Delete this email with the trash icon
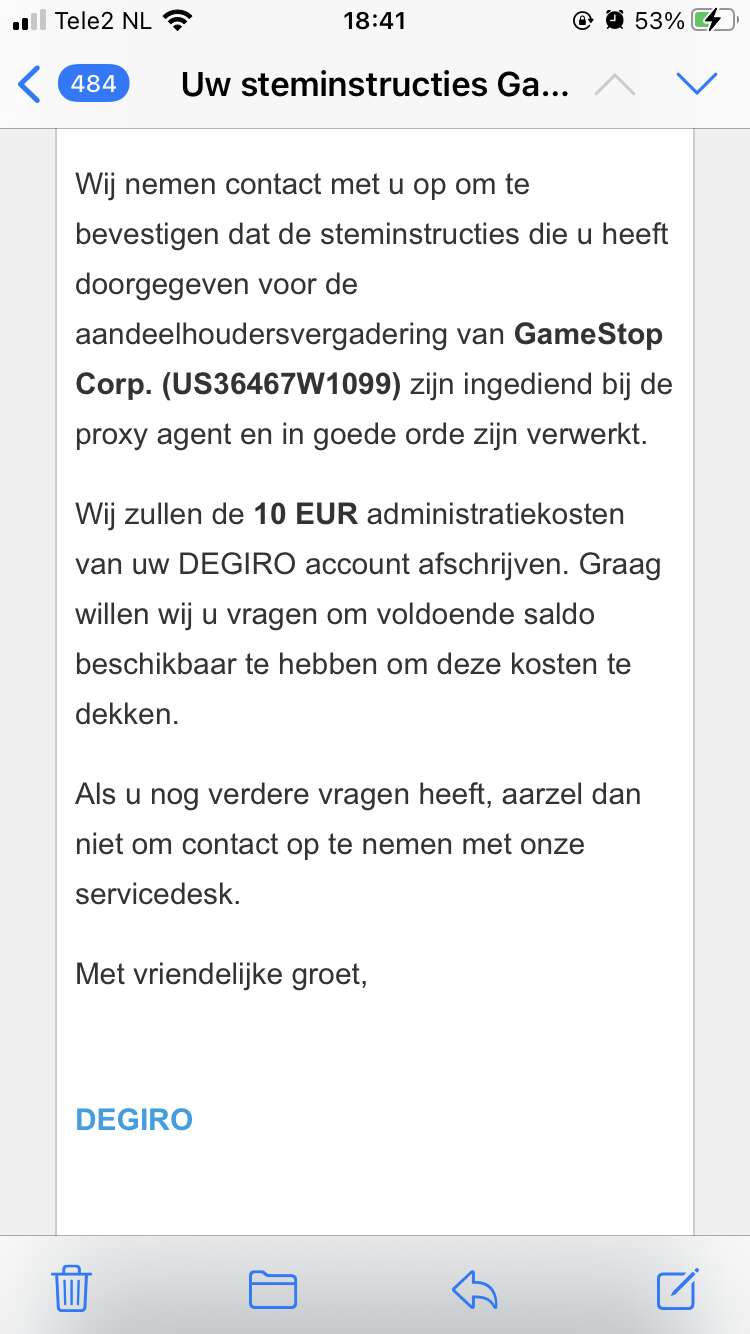The image size is (750, 1334). tap(72, 1287)
